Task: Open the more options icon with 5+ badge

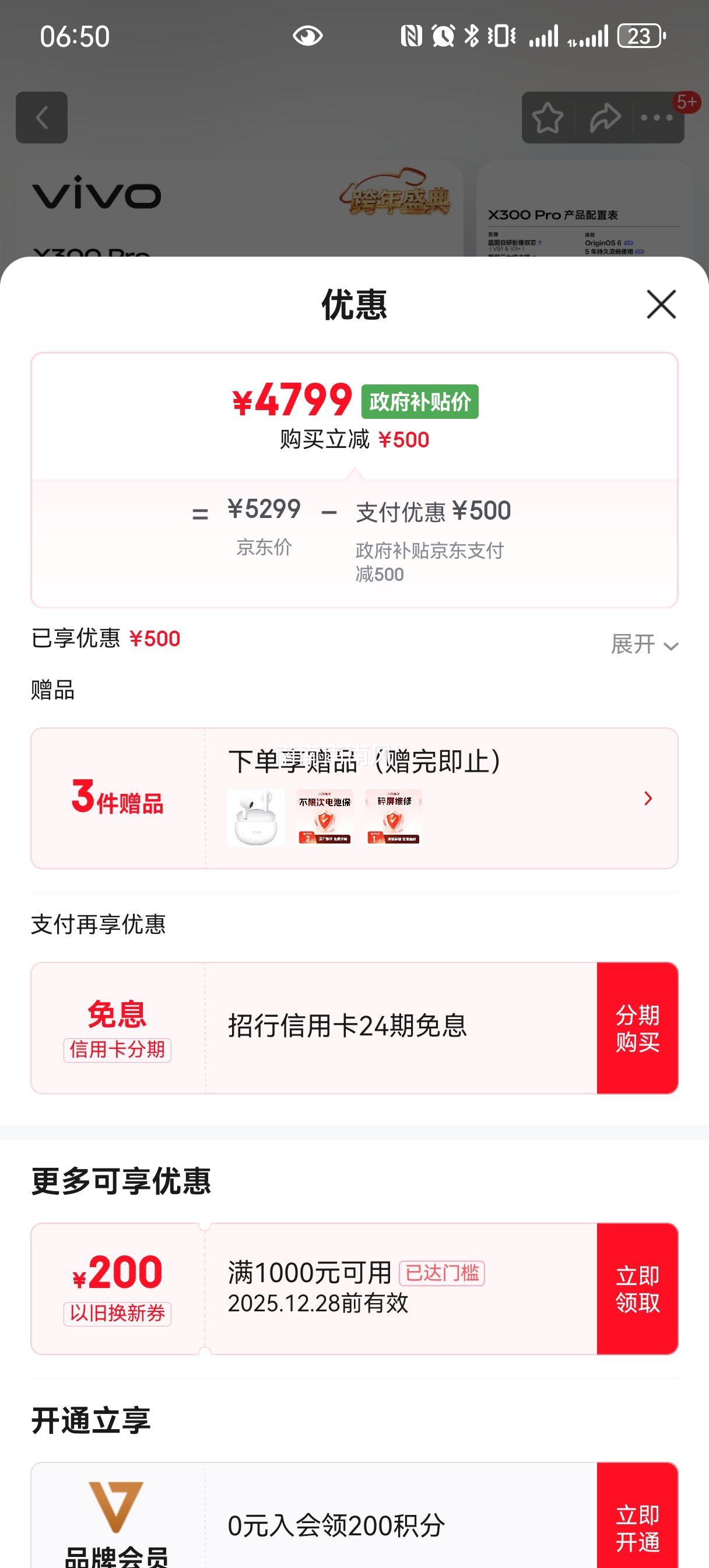Action: [x=656, y=117]
